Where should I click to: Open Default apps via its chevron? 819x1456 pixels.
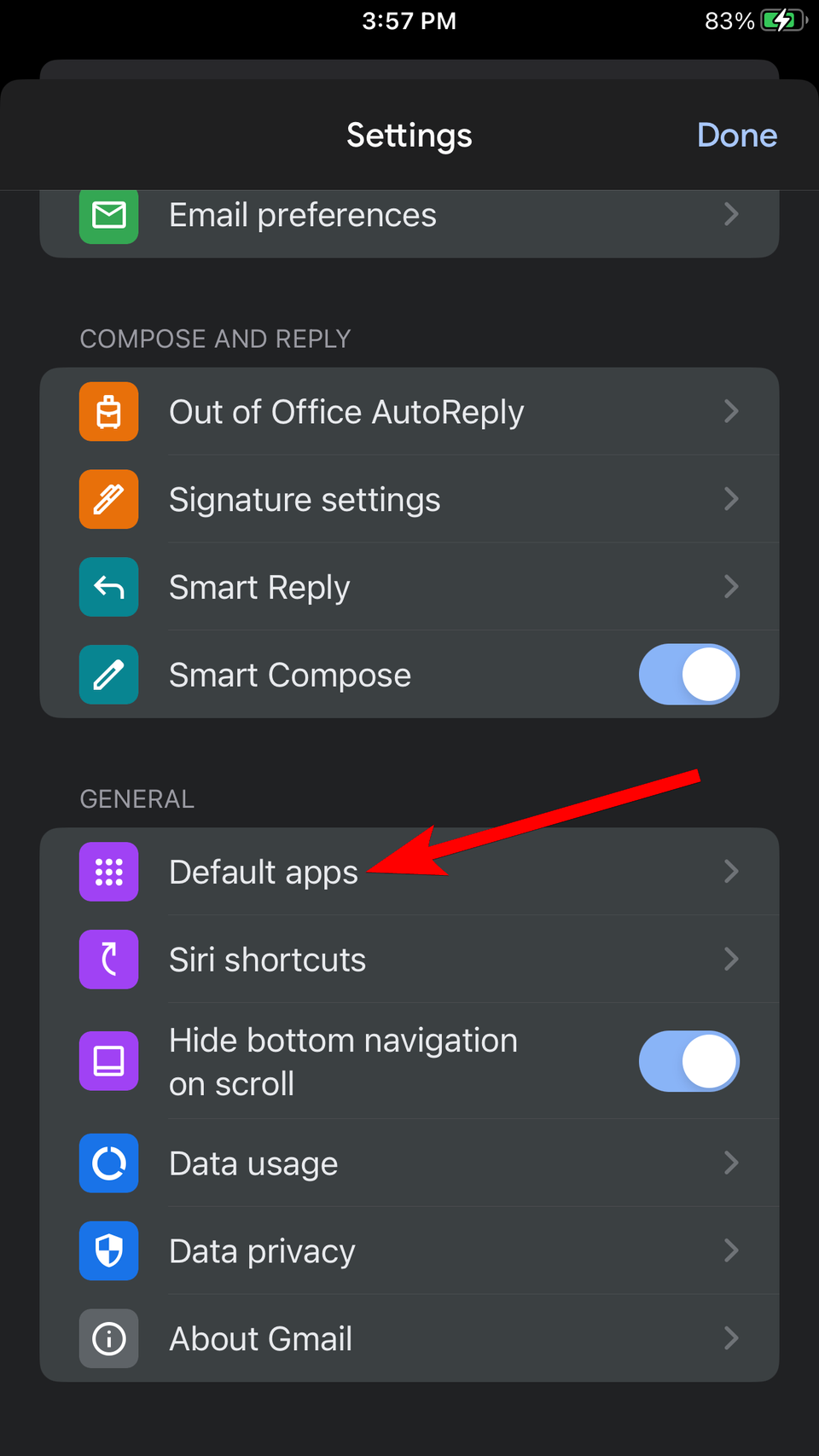click(x=731, y=872)
